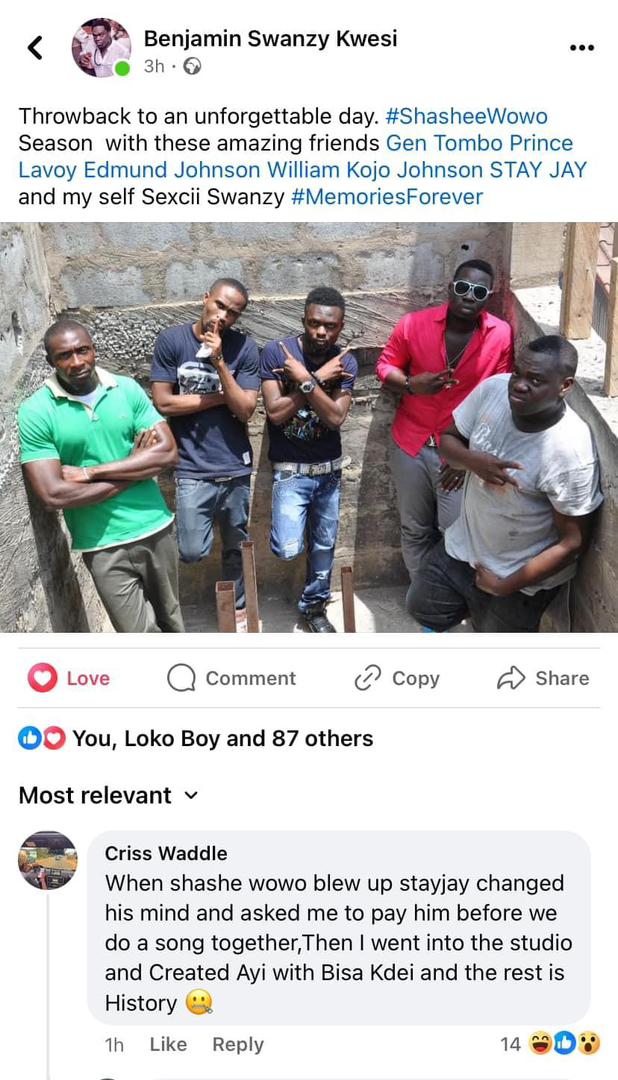This screenshot has height=1080, width=618.
Task: Copy the post link
Action: pos(397,678)
